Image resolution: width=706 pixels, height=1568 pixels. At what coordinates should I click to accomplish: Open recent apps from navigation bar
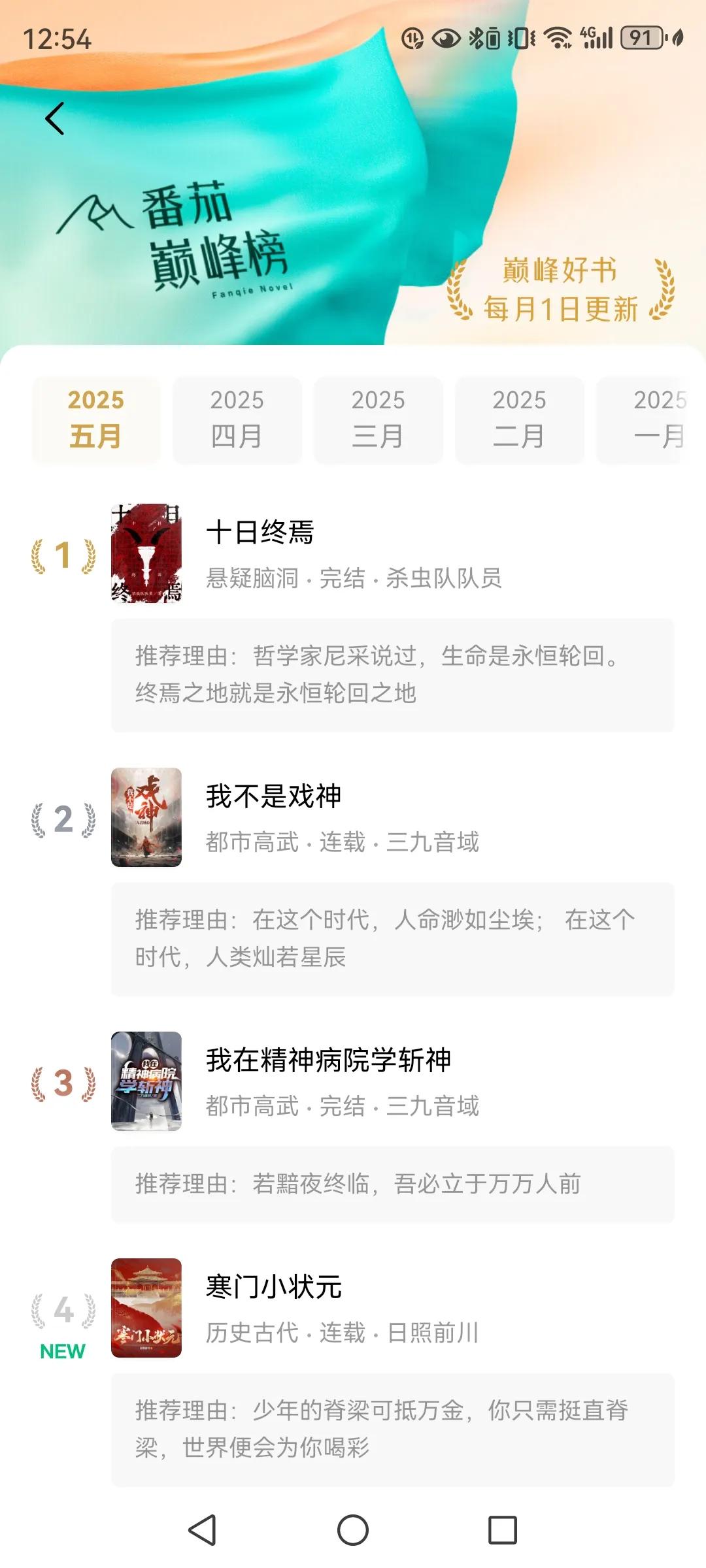pos(502,1530)
